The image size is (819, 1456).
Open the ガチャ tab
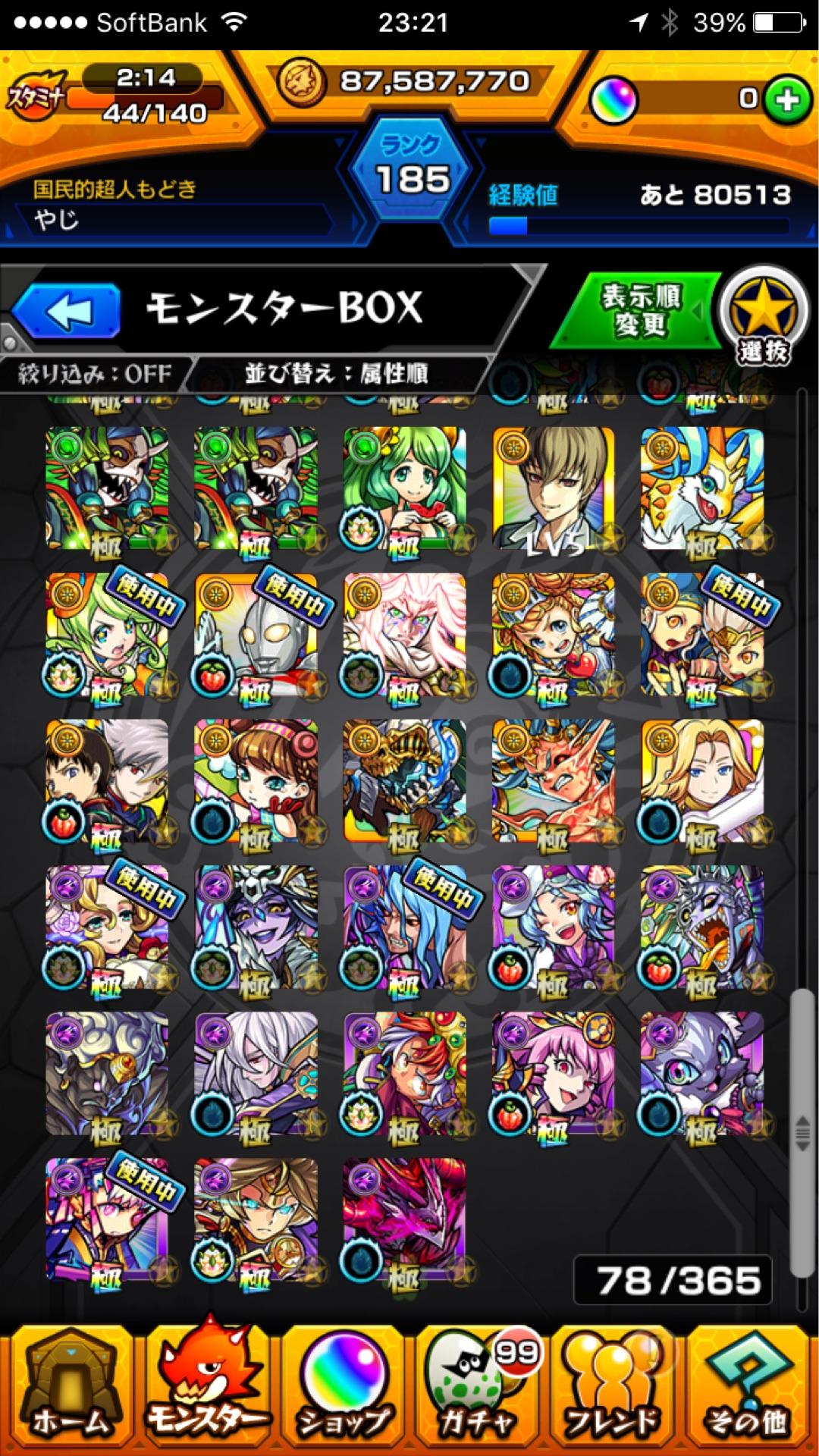pos(478,1392)
